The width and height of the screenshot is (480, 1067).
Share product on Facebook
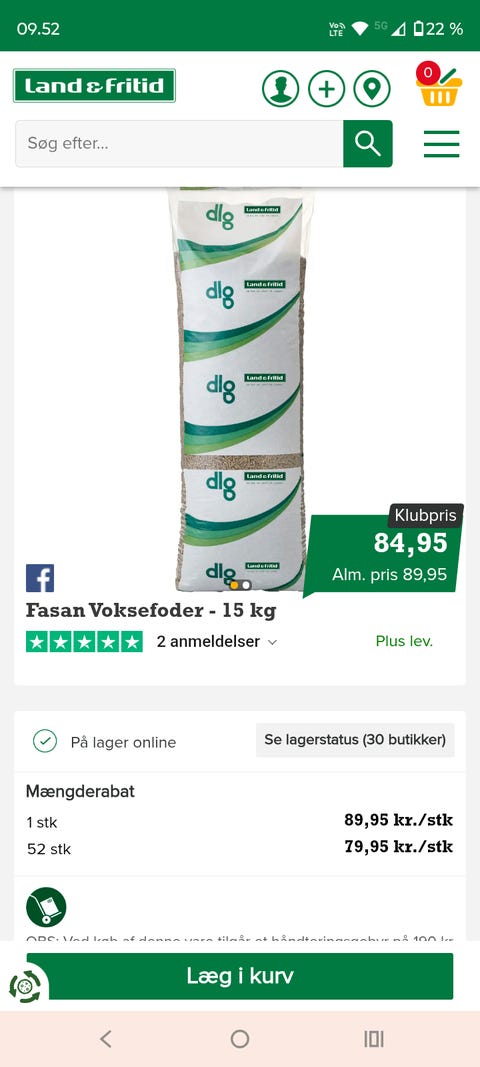[40, 578]
